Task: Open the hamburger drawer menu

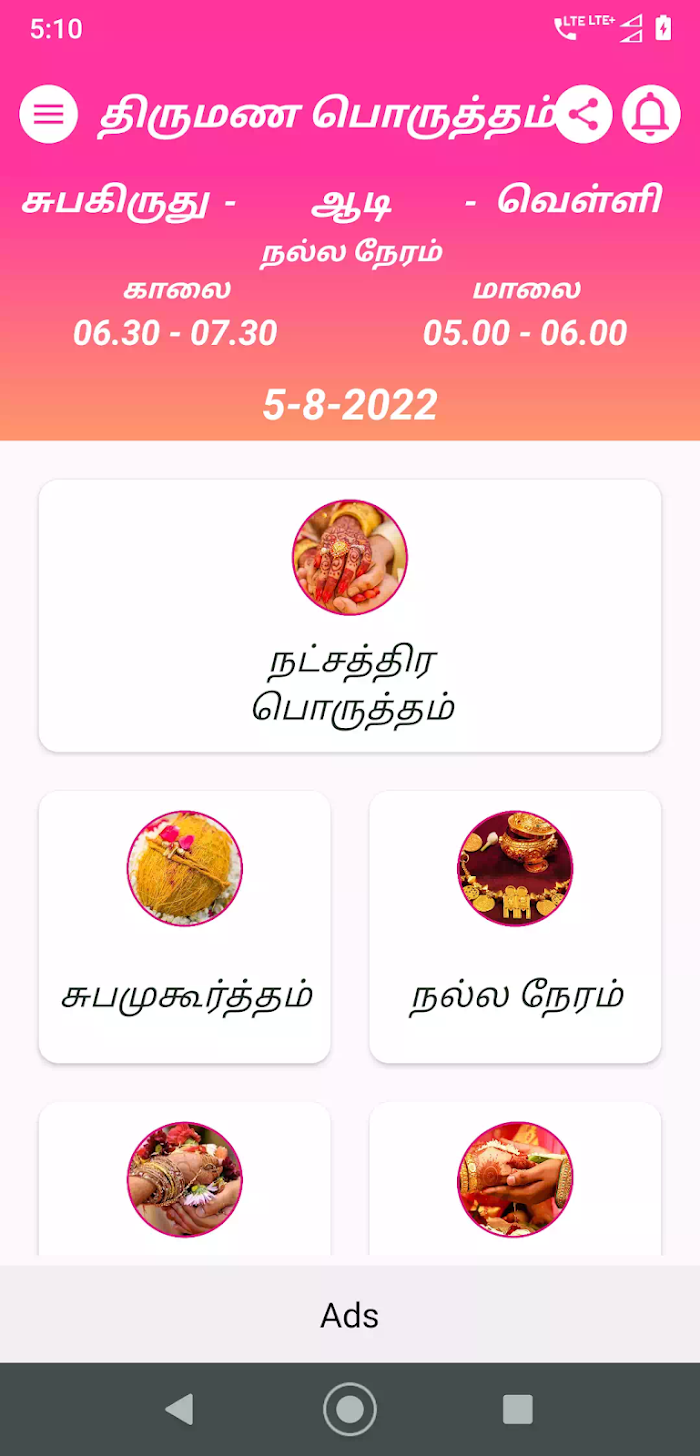Action: click(x=48, y=114)
